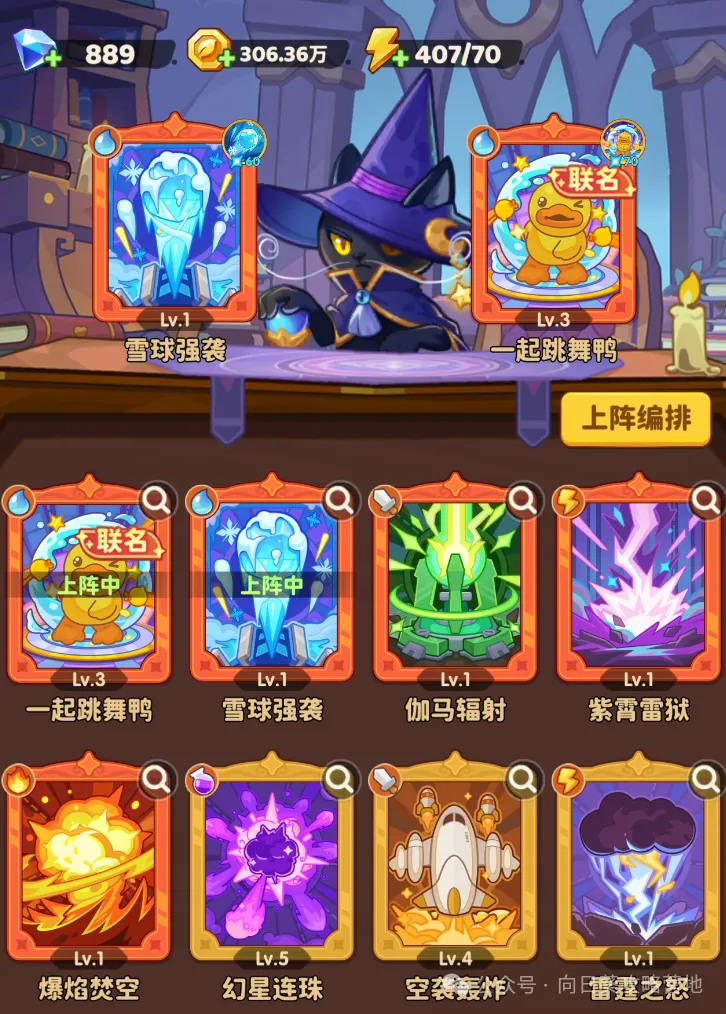Image resolution: width=726 pixels, height=1014 pixels.
Task: Inspect 幻星连珠 details with its magnifier icon
Action: pos(339,778)
